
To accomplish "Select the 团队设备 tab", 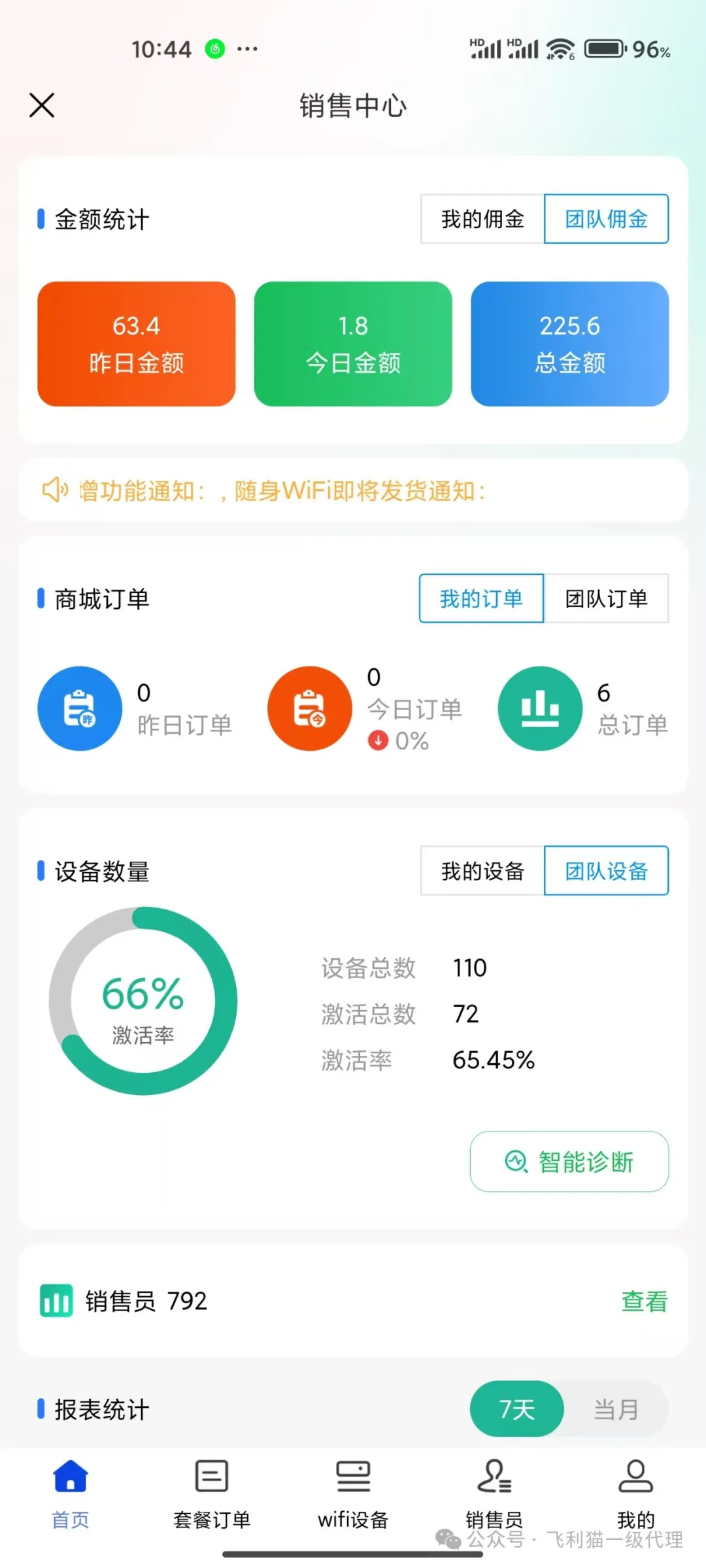I will (606, 871).
